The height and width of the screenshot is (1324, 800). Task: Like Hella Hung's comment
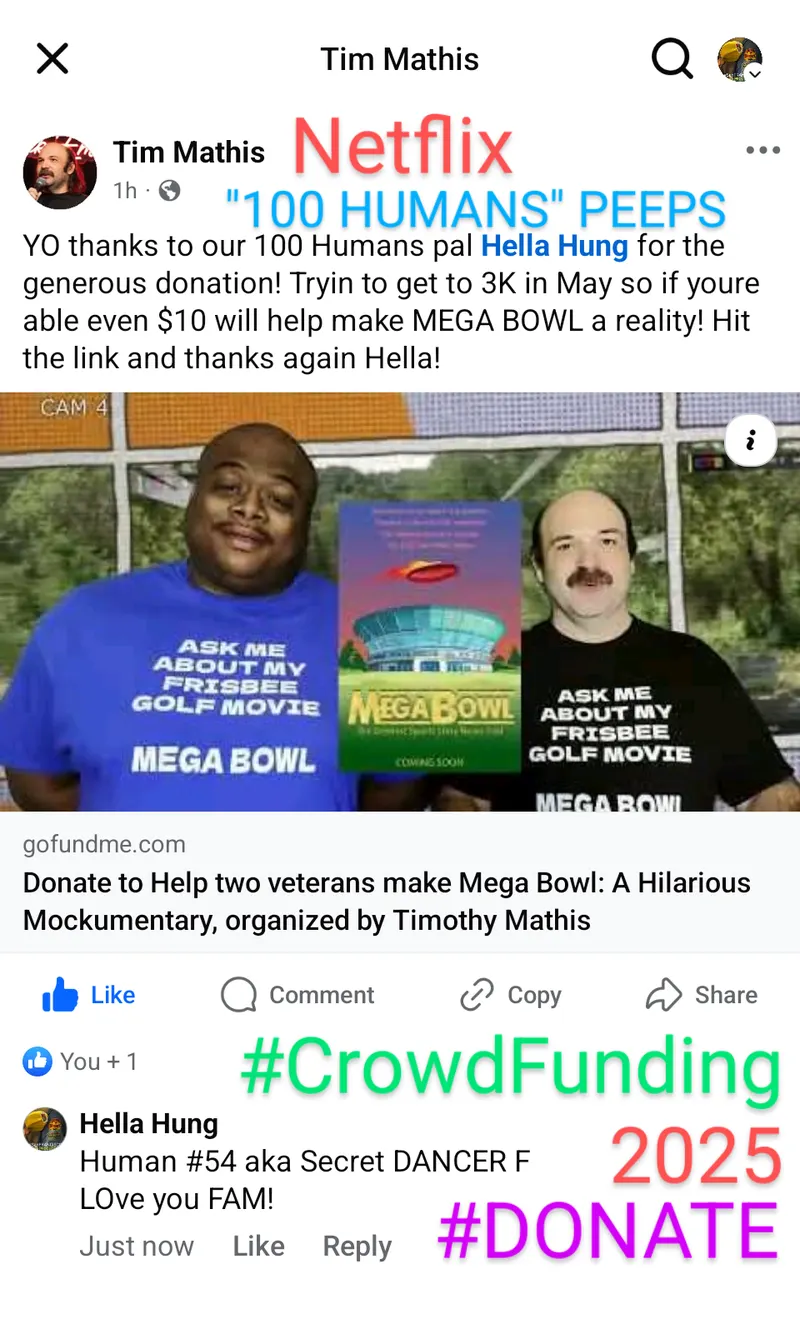(258, 1246)
